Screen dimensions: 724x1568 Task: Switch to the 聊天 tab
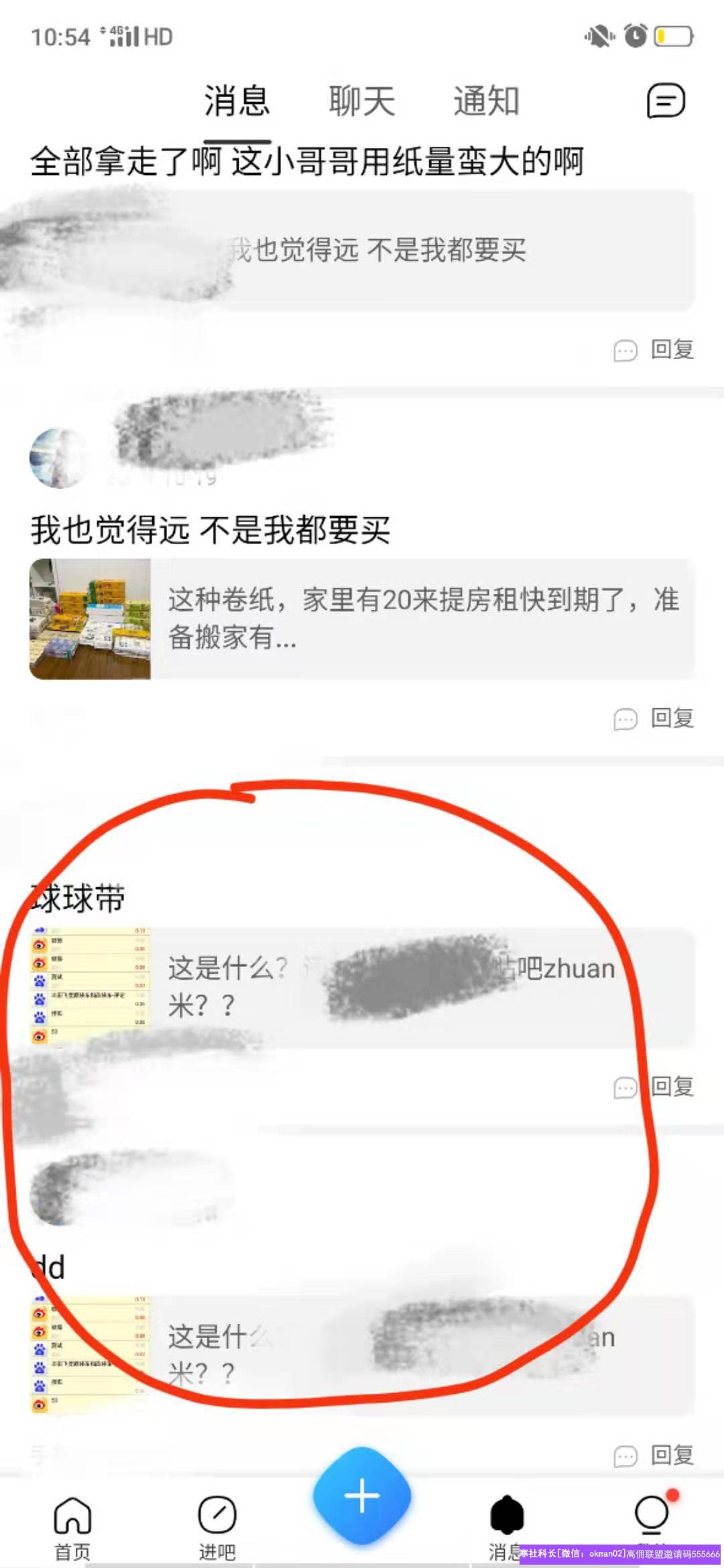pyautogui.click(x=361, y=101)
